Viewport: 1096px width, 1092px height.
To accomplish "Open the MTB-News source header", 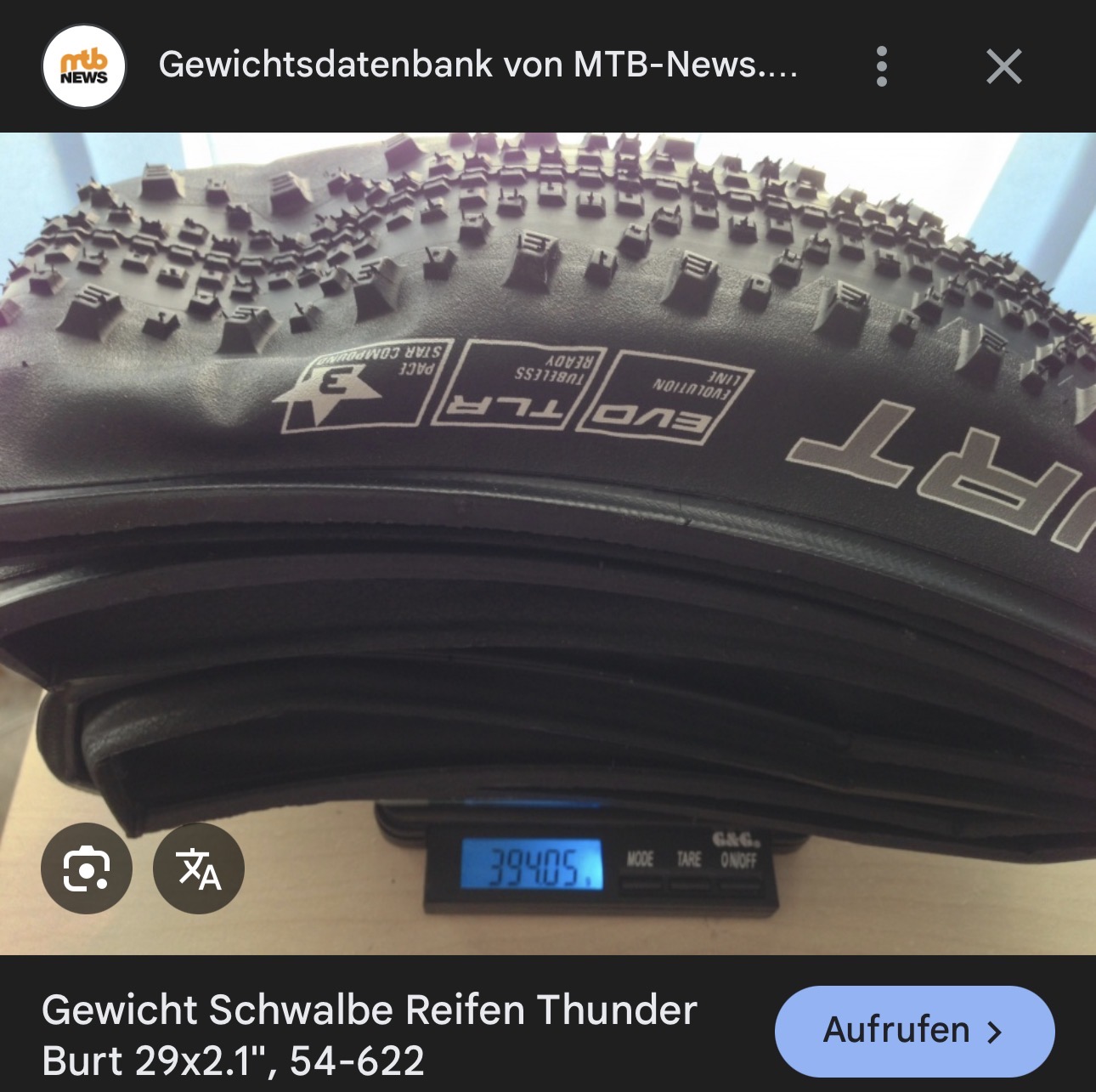I will pos(477,65).
